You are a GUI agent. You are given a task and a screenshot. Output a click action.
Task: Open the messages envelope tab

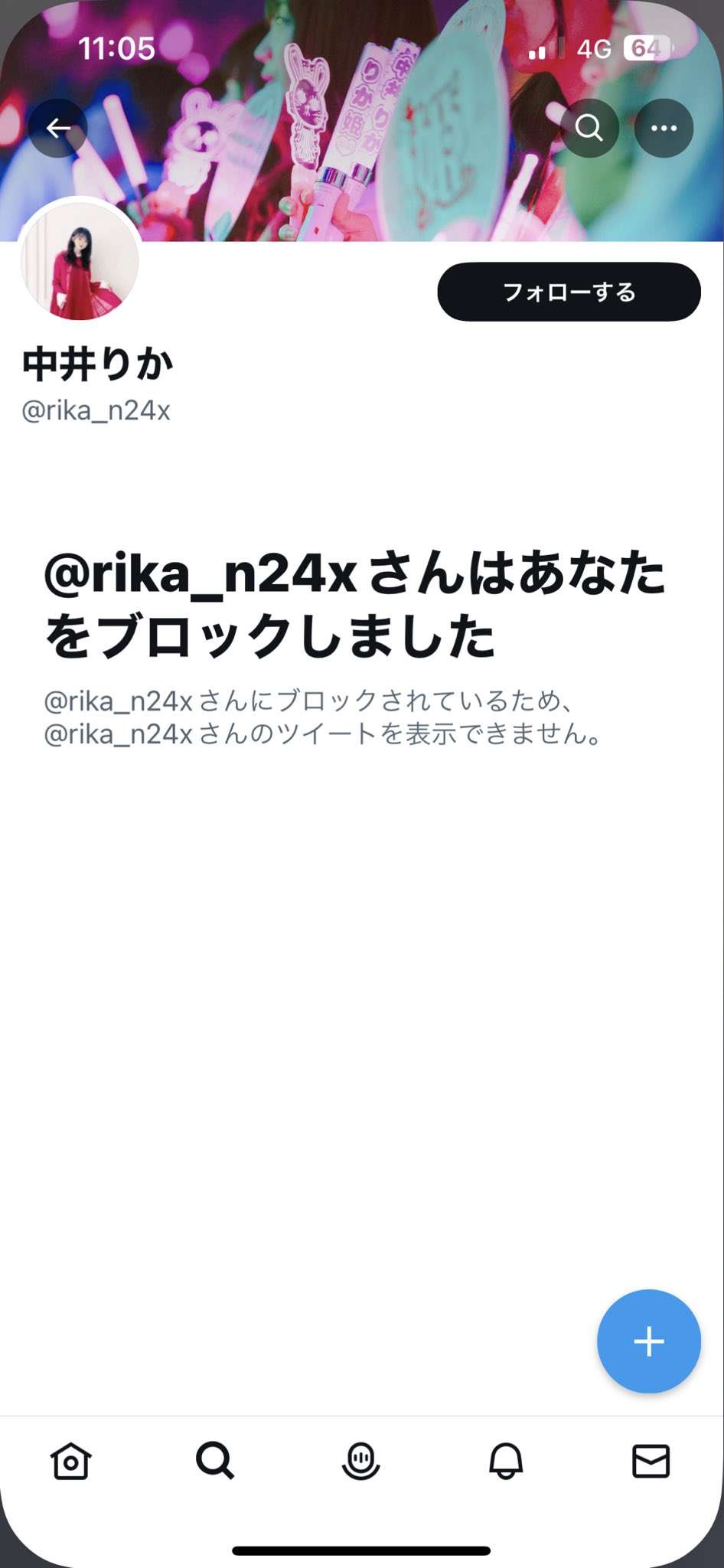[651, 1461]
